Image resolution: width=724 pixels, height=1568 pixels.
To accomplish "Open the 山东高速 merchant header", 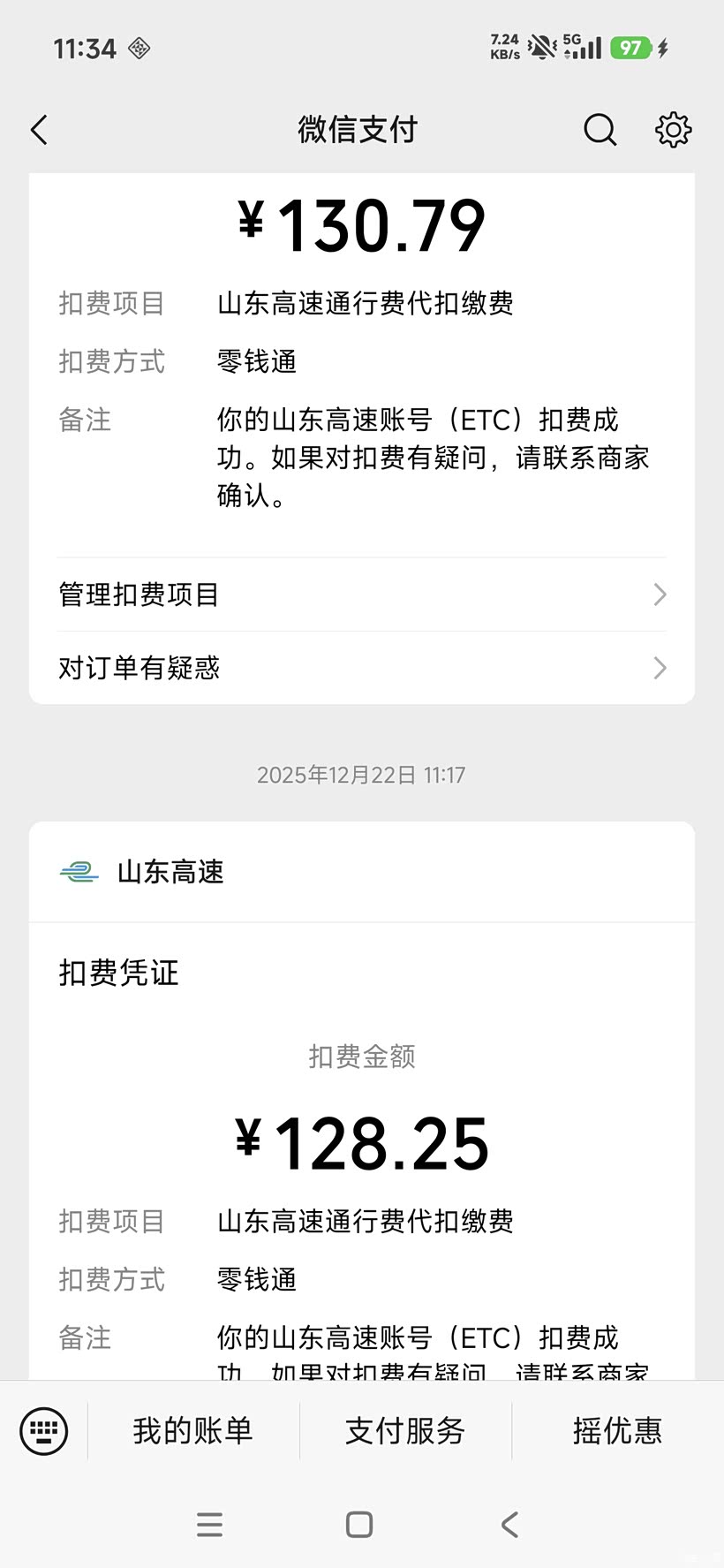I will pyautogui.click(x=362, y=872).
